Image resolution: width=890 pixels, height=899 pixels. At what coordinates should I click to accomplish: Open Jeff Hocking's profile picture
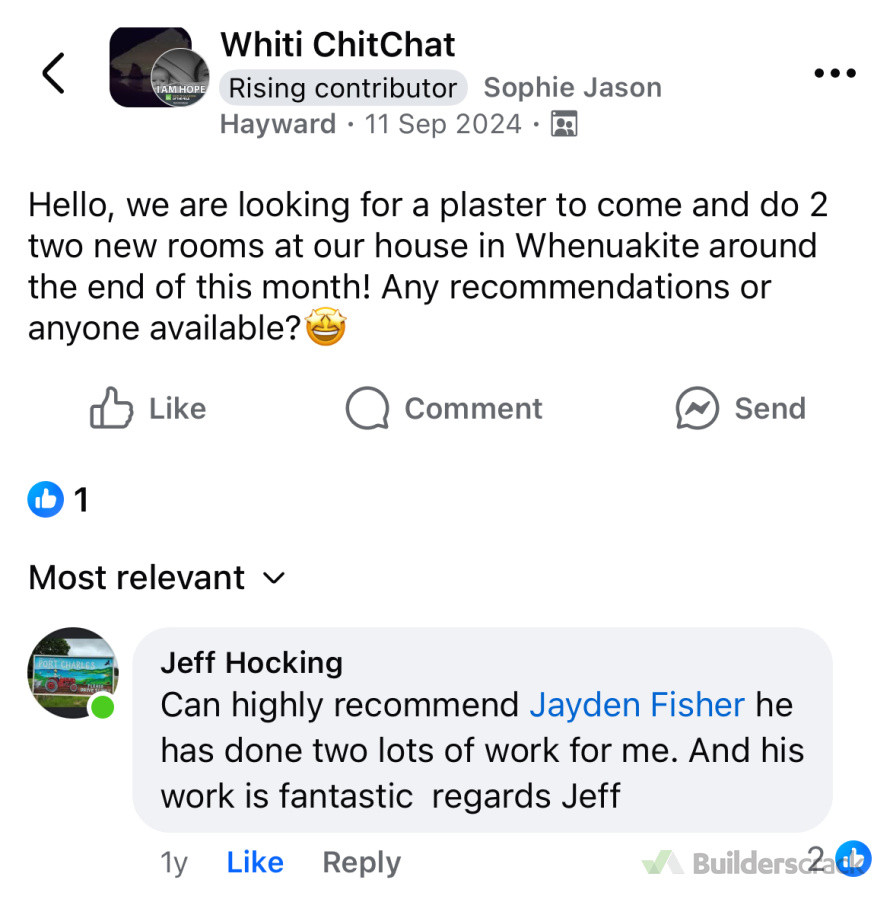(72, 672)
